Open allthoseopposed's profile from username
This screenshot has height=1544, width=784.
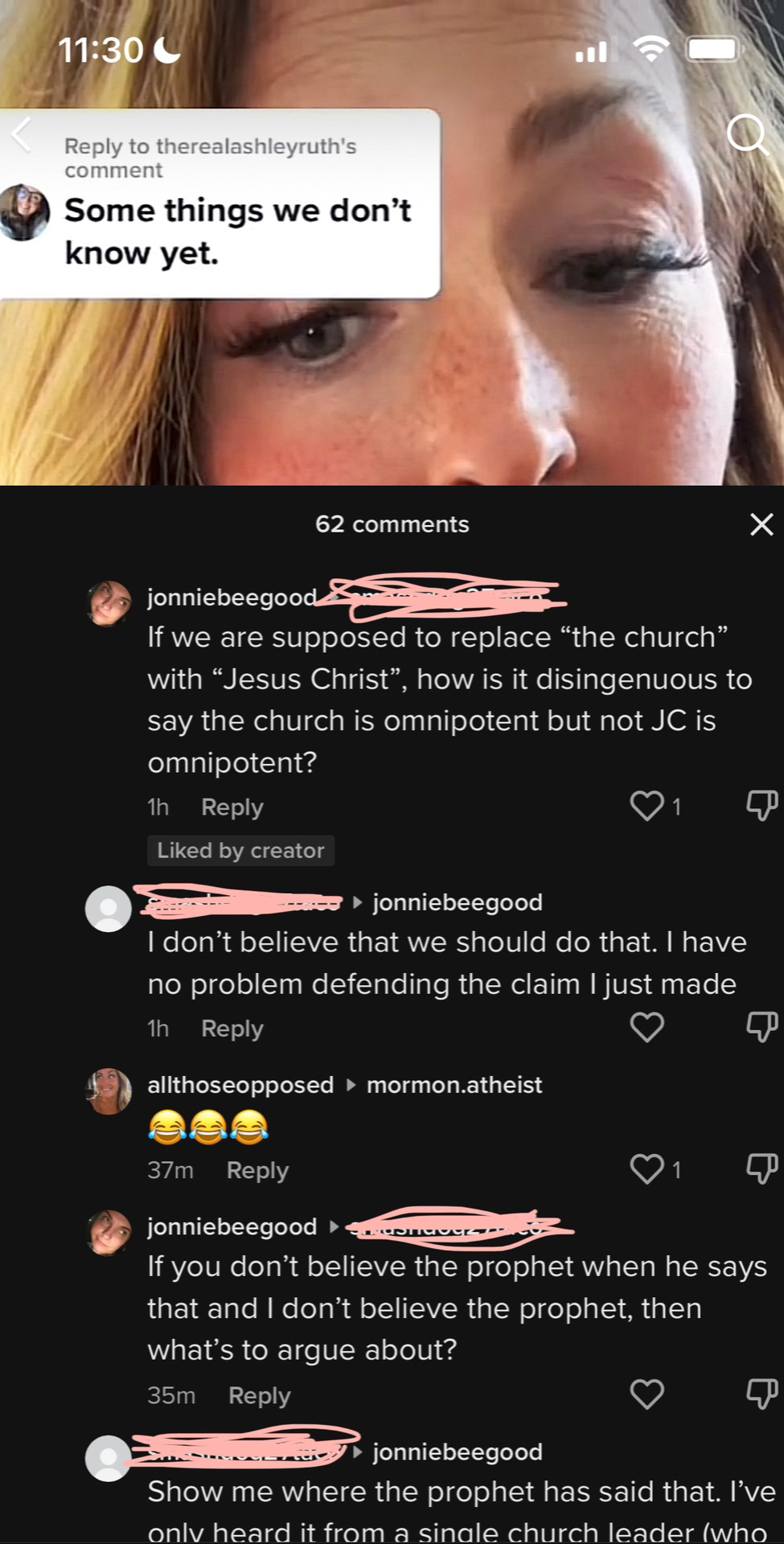(x=240, y=1085)
